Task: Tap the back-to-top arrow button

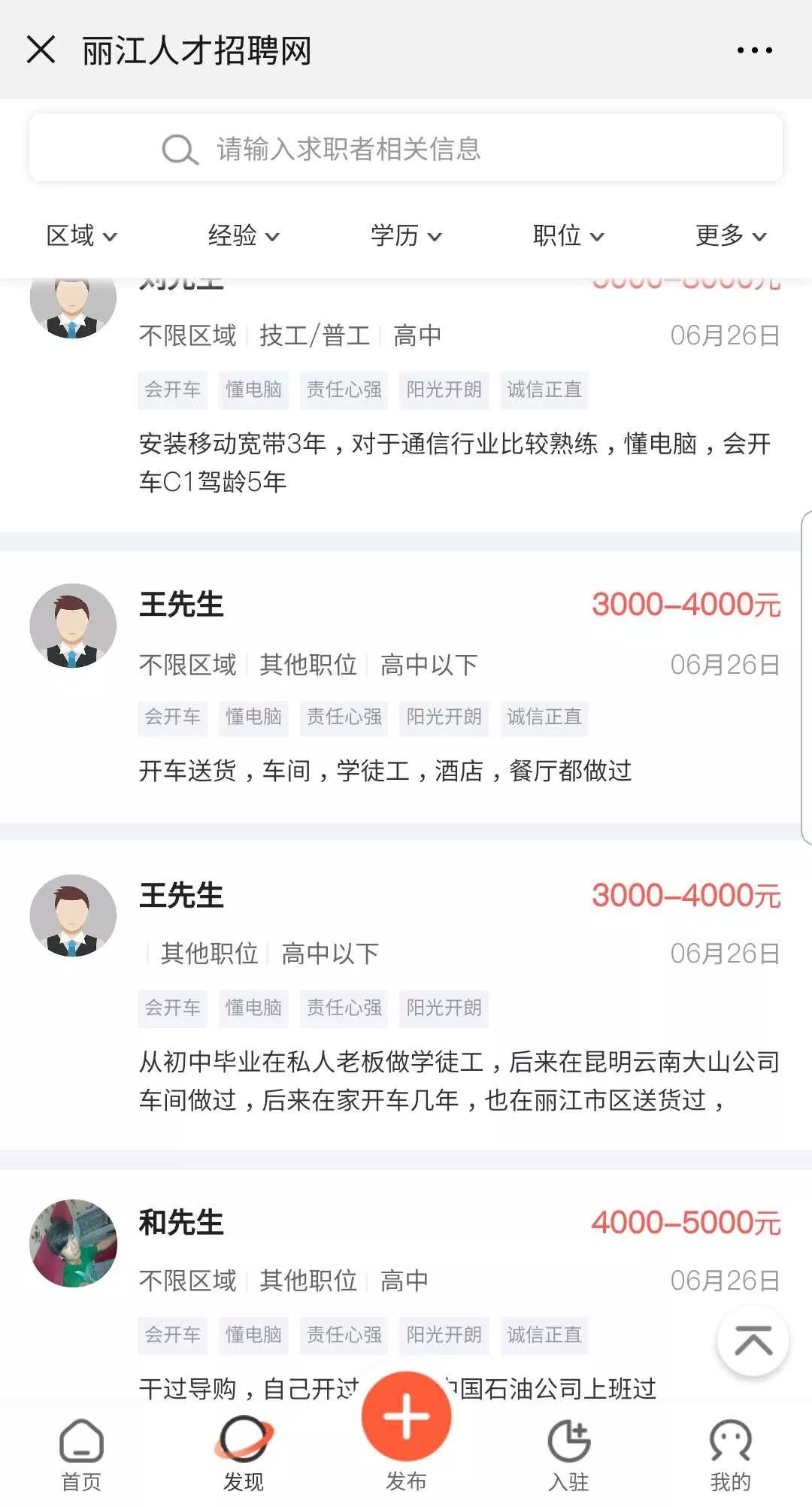Action: click(753, 1341)
